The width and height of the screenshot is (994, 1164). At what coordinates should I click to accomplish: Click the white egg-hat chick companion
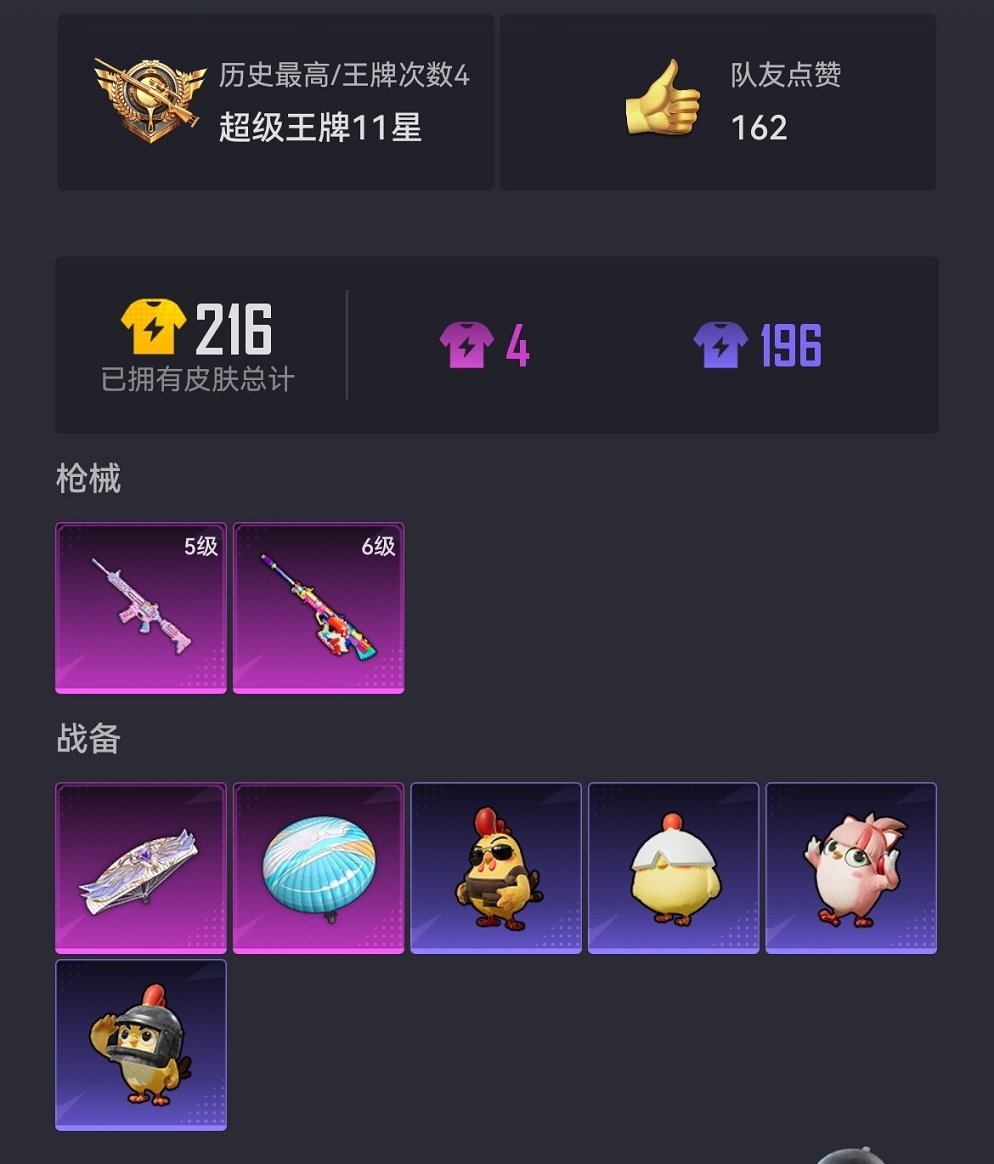(x=673, y=868)
